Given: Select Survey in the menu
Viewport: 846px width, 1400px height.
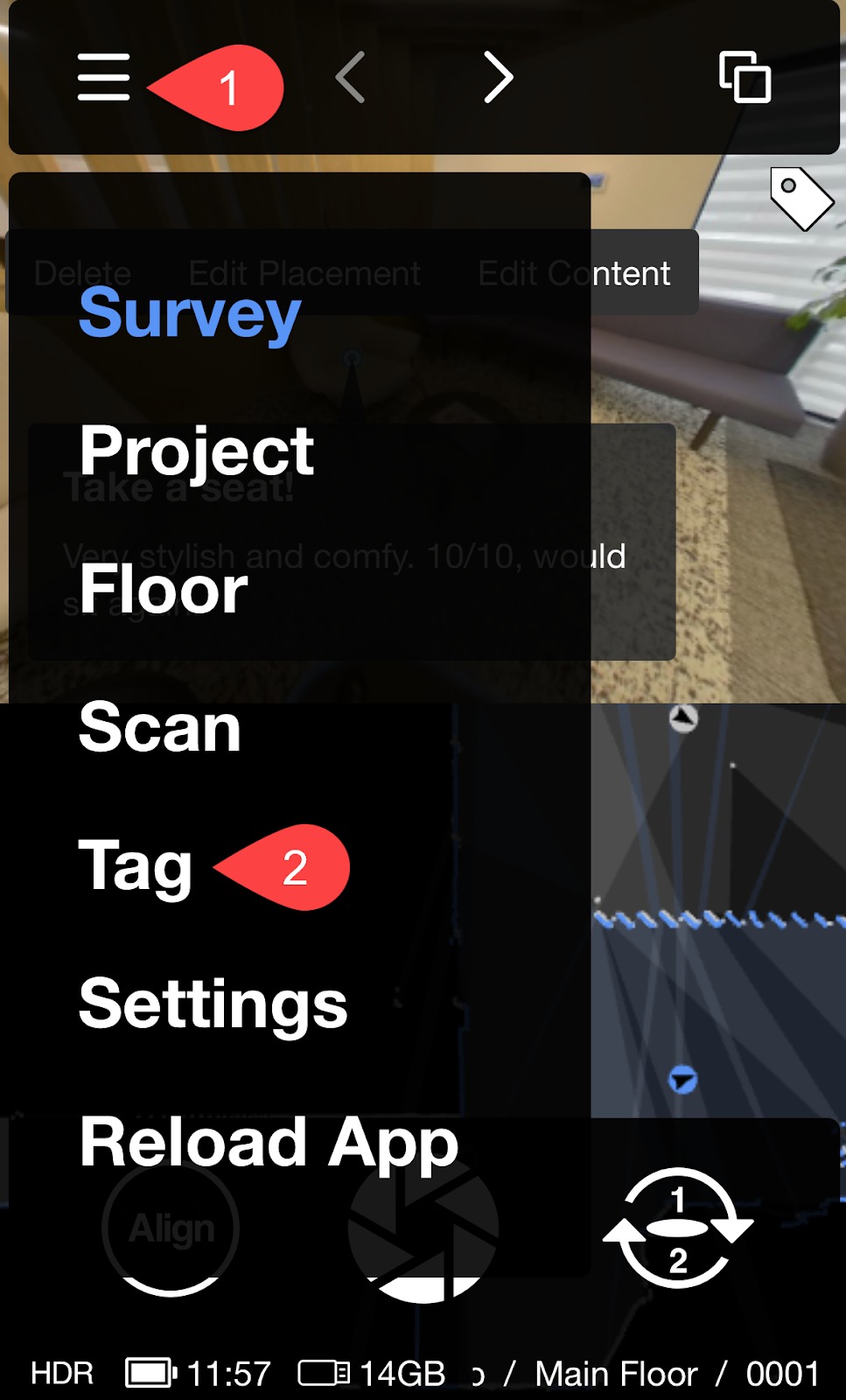Looking at the screenshot, I should [x=190, y=313].
